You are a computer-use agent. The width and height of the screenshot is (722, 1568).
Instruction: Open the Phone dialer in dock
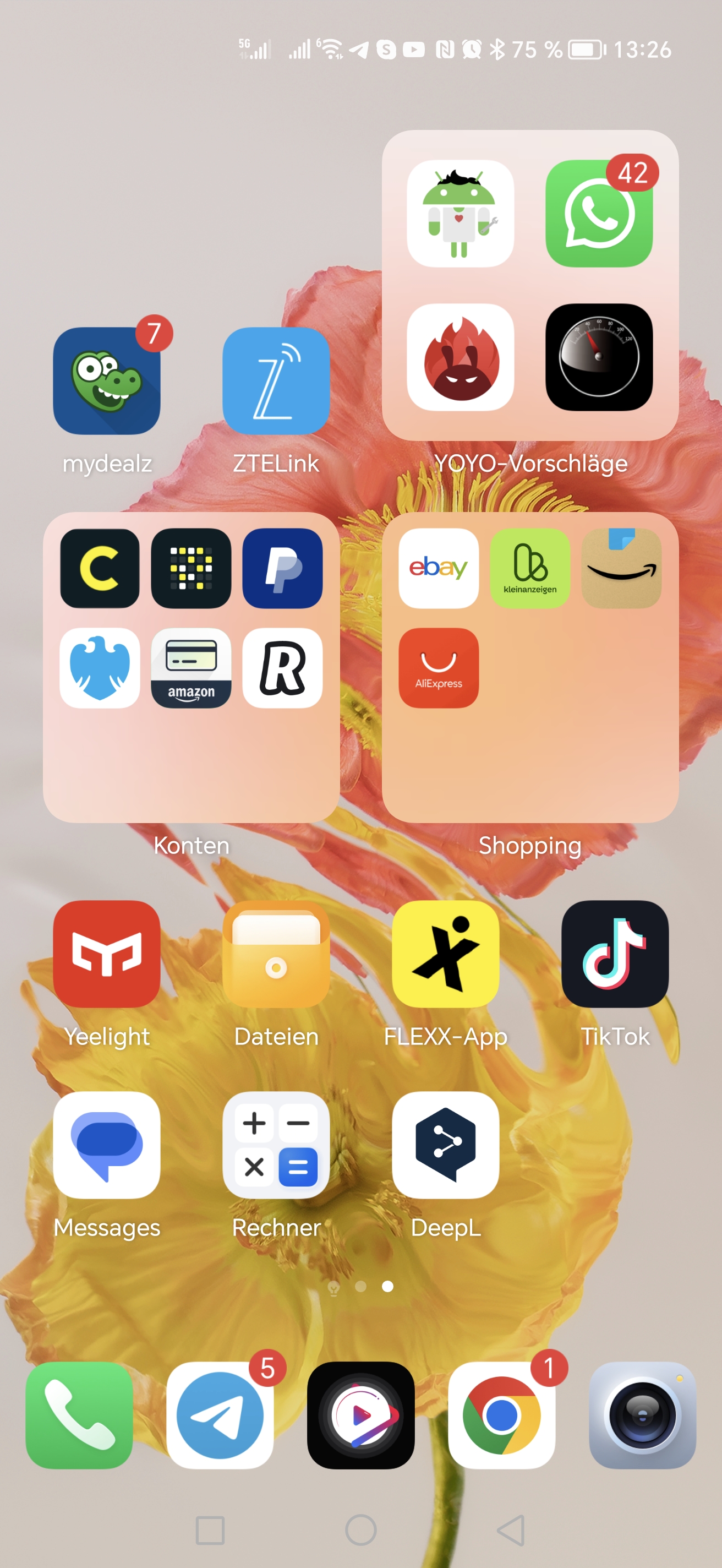click(79, 1415)
